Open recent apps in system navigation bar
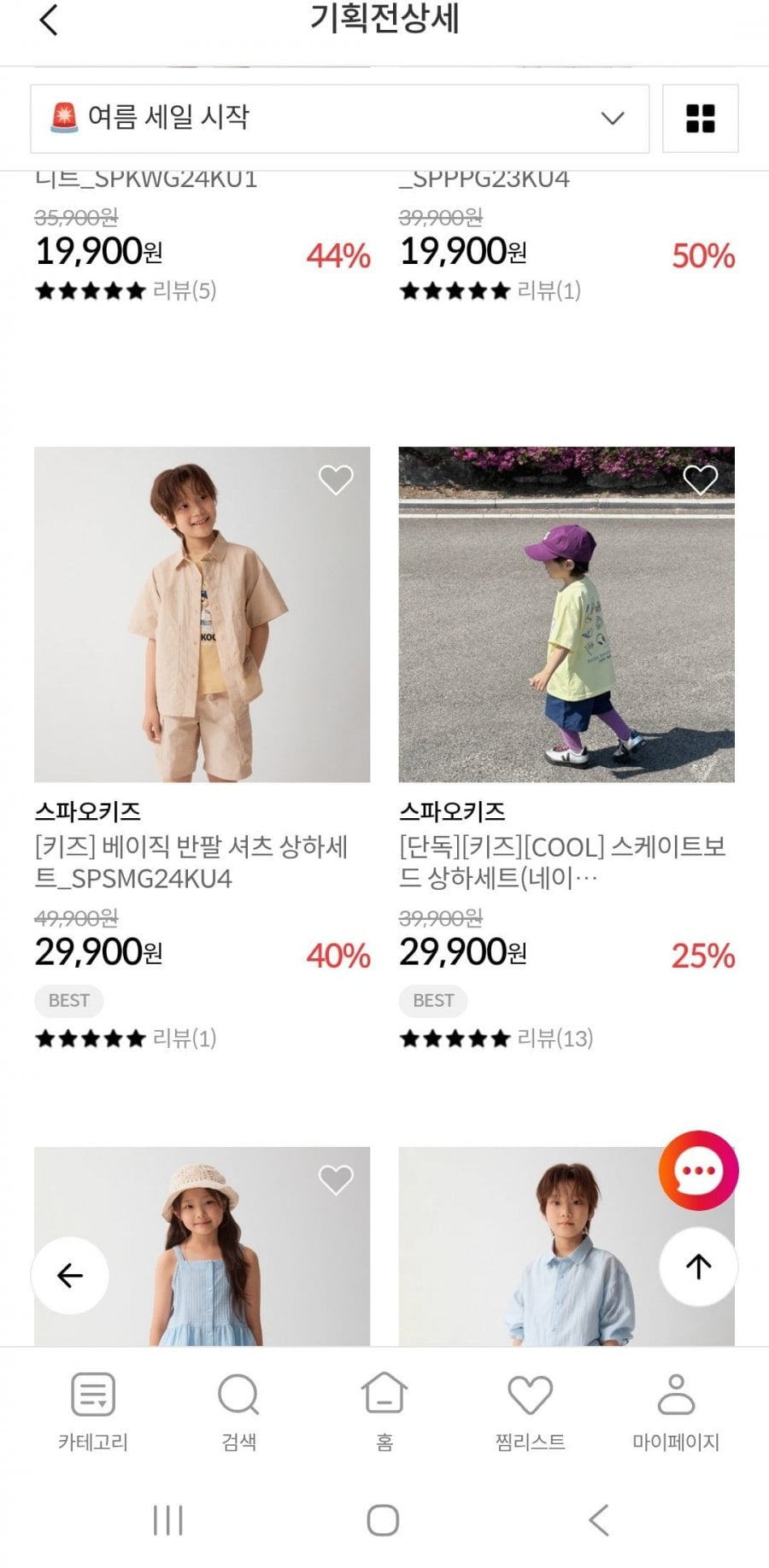The width and height of the screenshot is (769, 1568). (x=168, y=1520)
